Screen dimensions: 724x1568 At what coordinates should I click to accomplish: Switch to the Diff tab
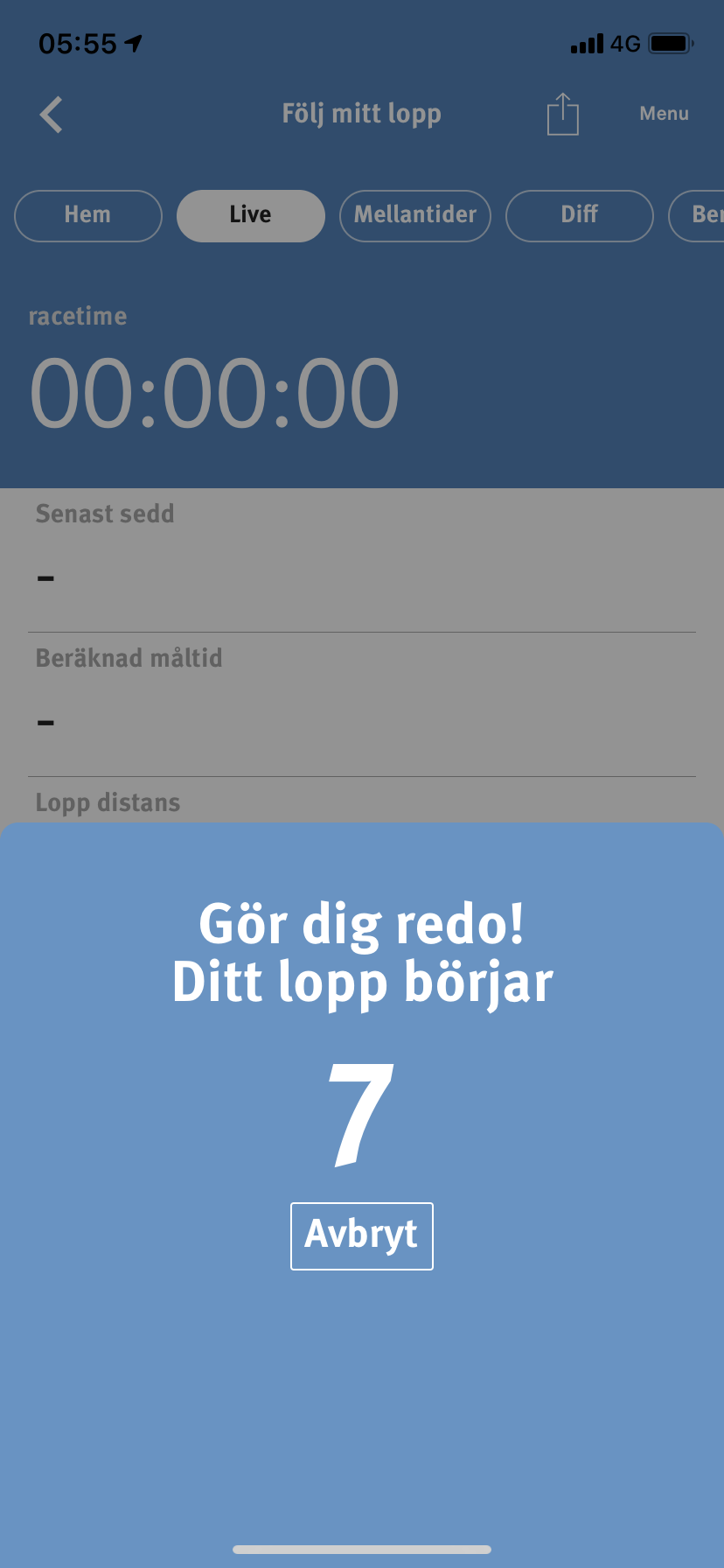pyautogui.click(x=580, y=215)
